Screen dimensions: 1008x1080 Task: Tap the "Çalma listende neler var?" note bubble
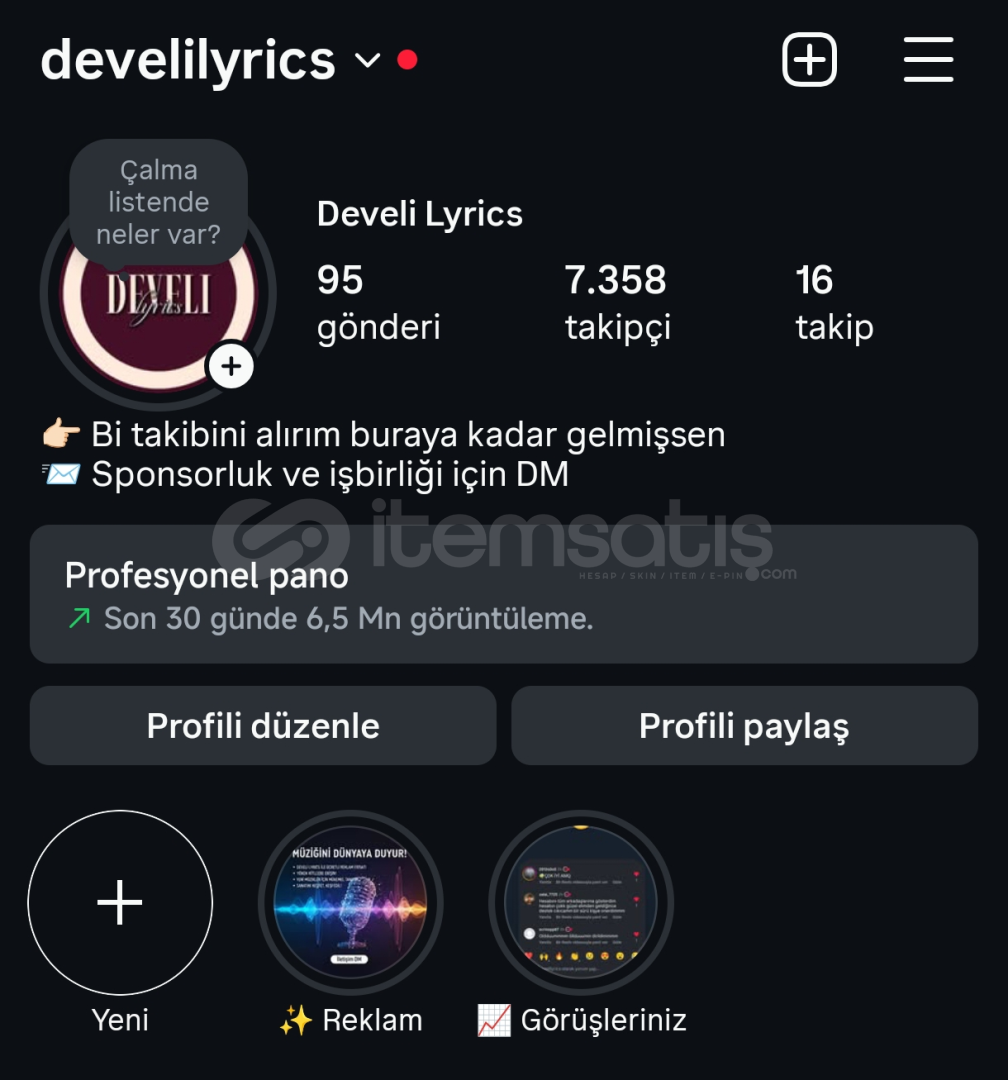tap(158, 203)
